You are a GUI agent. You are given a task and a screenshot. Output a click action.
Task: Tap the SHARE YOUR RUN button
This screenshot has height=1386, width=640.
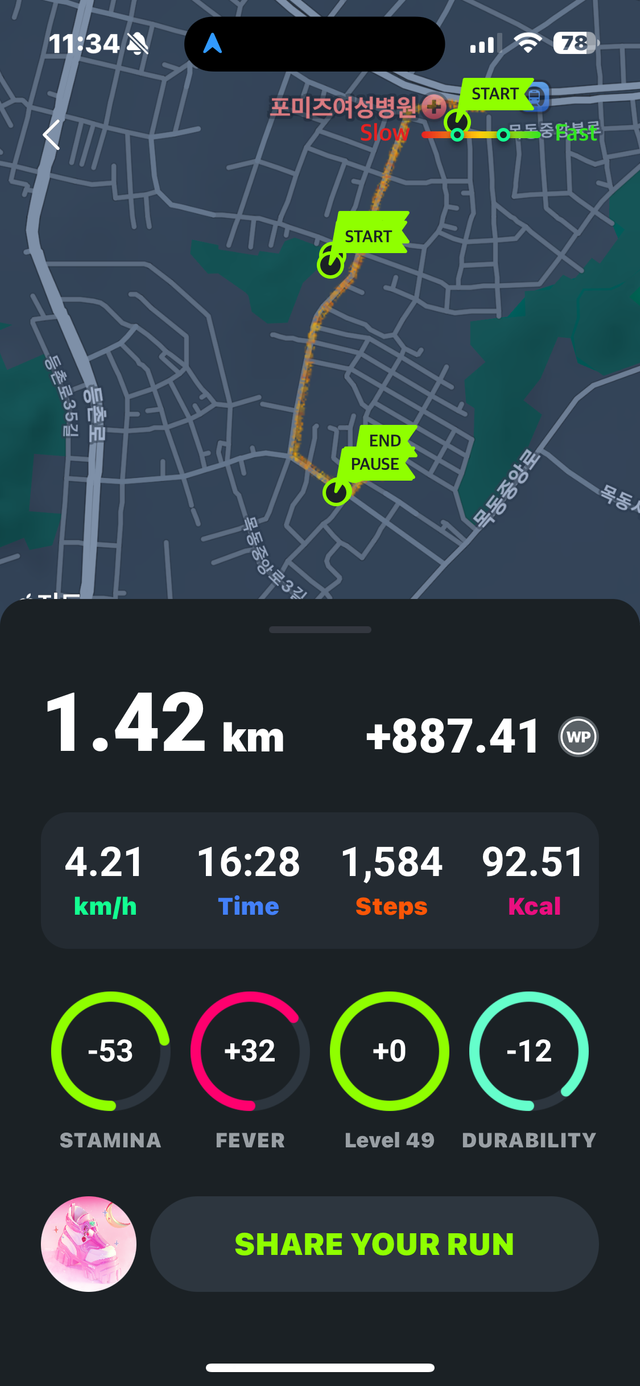374,1244
